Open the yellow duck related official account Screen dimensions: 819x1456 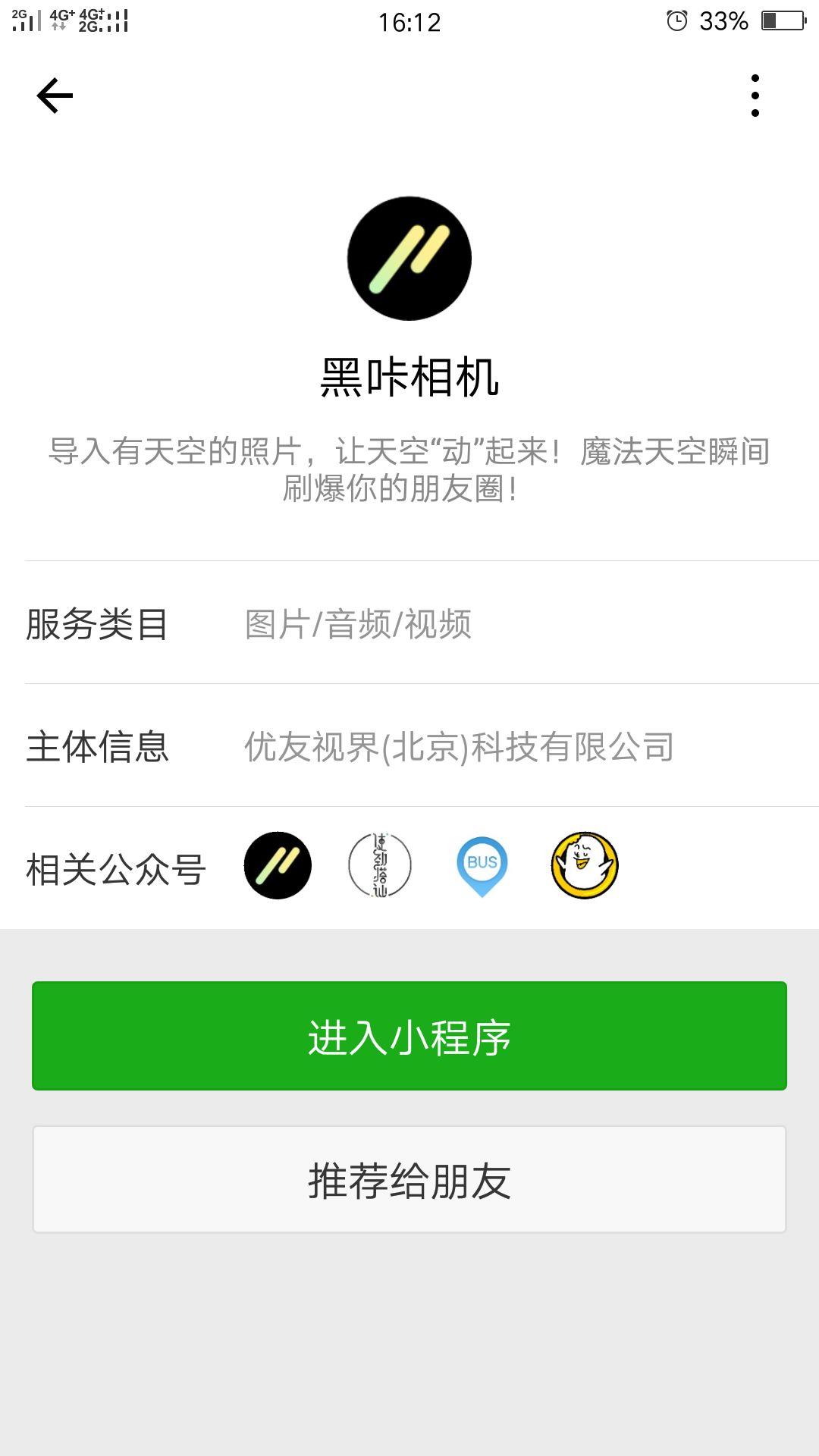585,866
